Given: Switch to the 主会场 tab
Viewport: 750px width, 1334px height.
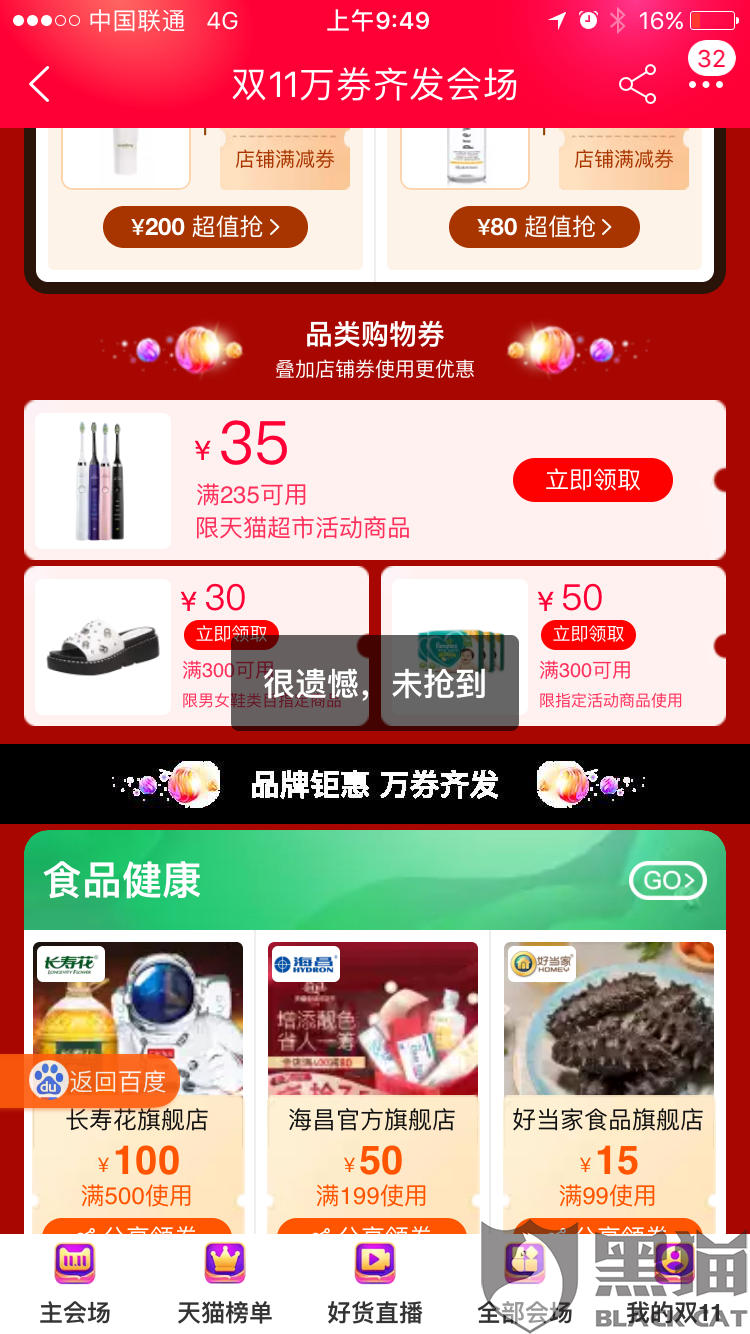Looking at the screenshot, I should (x=75, y=1285).
